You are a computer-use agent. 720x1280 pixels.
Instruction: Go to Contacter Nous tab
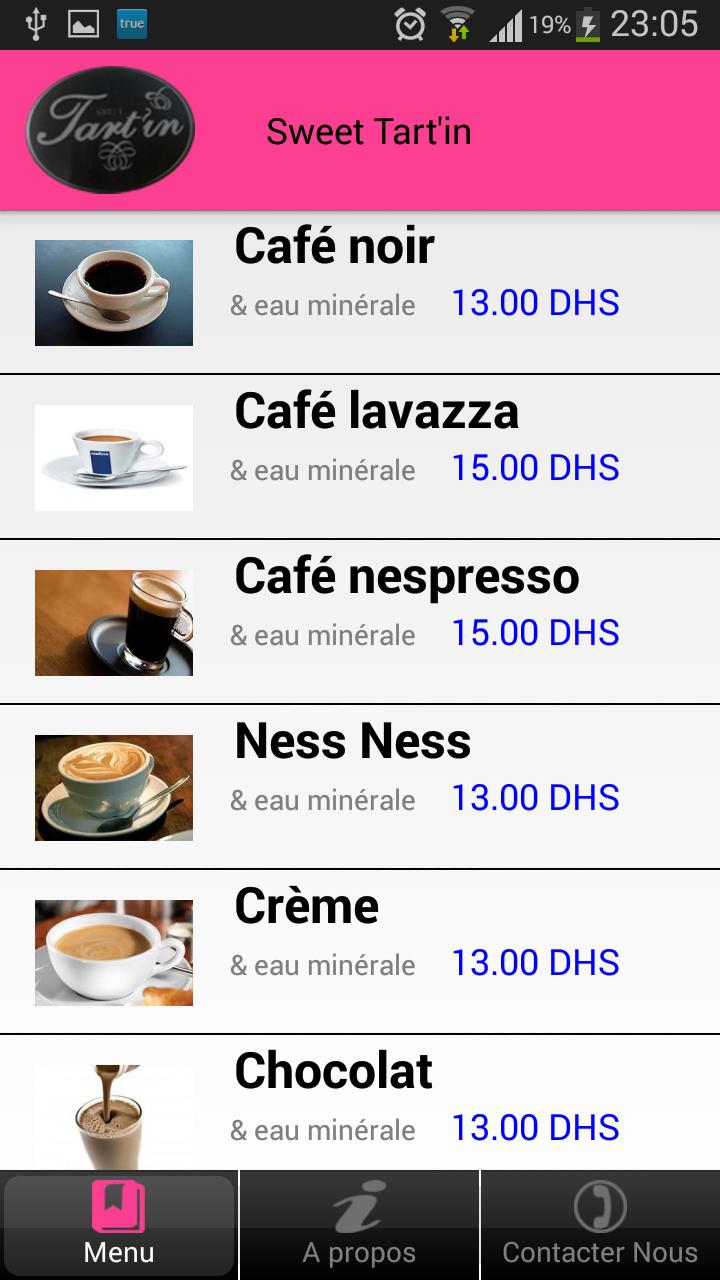[600, 1225]
